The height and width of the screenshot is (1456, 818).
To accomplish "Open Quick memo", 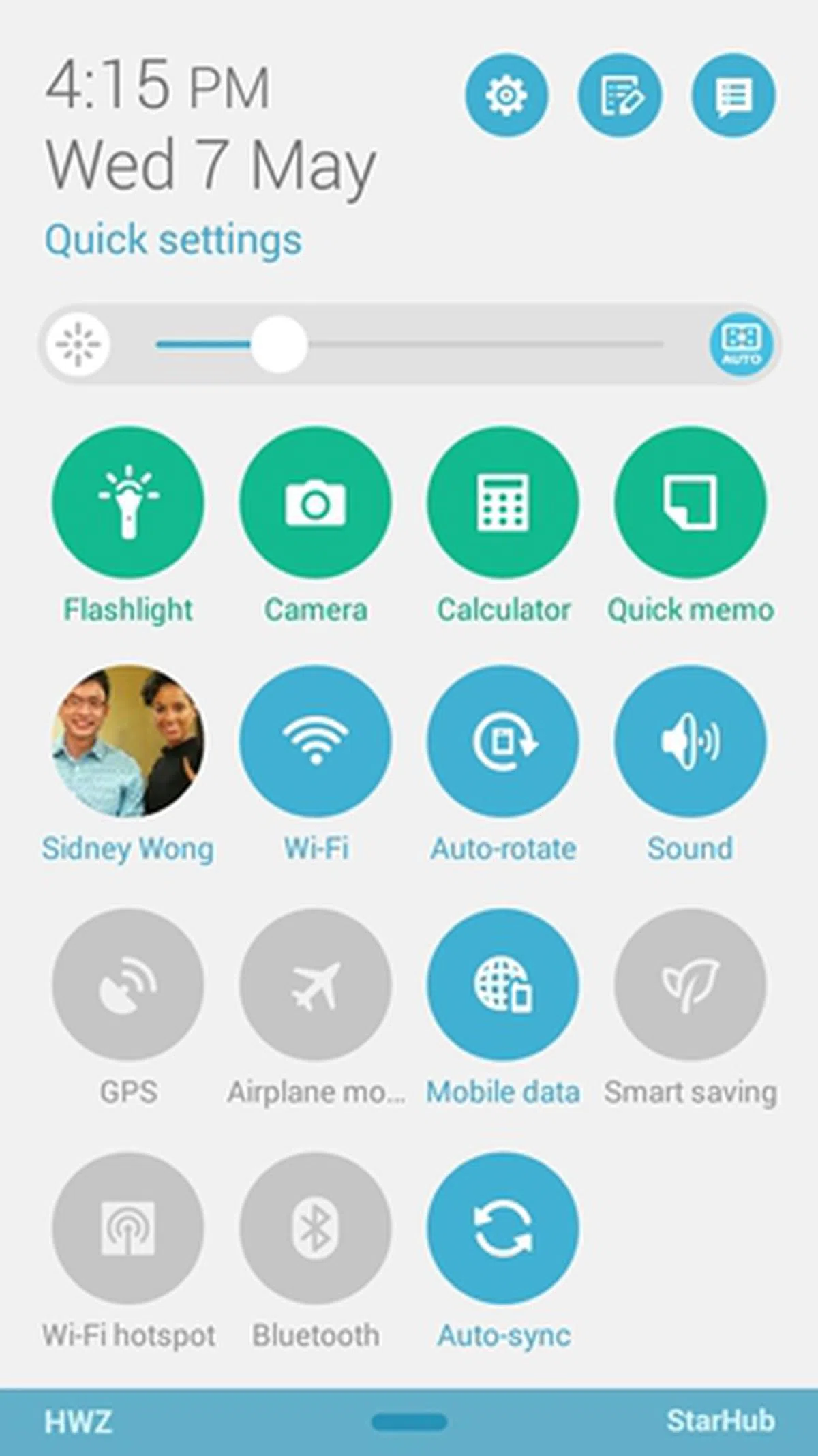I will (x=690, y=503).
